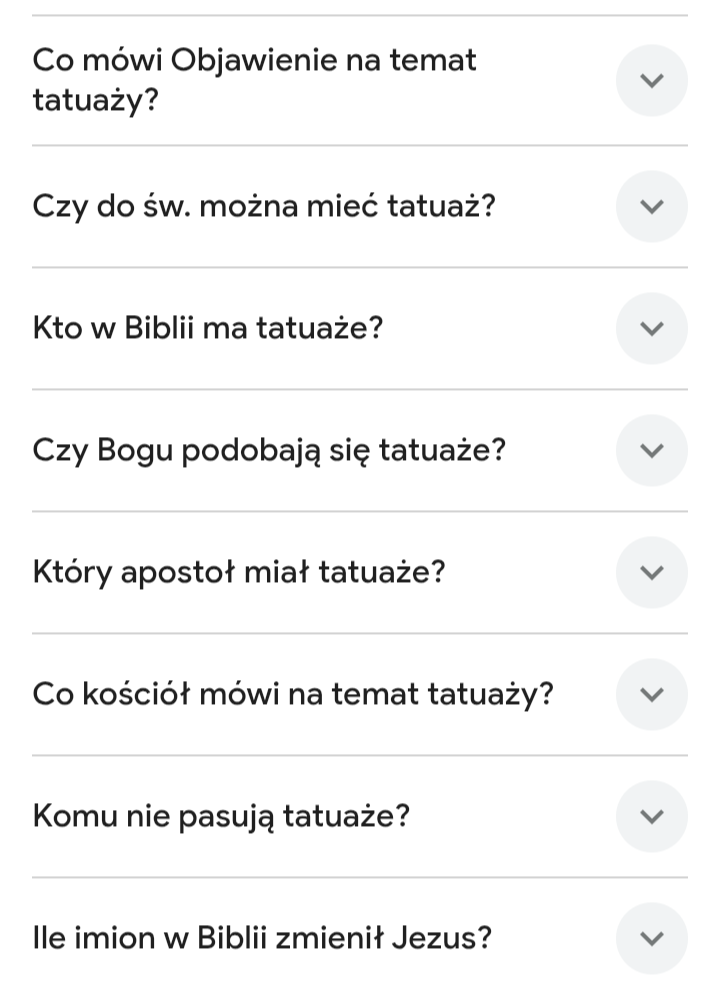Click the chevron for the fourth question

pyautogui.click(x=651, y=450)
